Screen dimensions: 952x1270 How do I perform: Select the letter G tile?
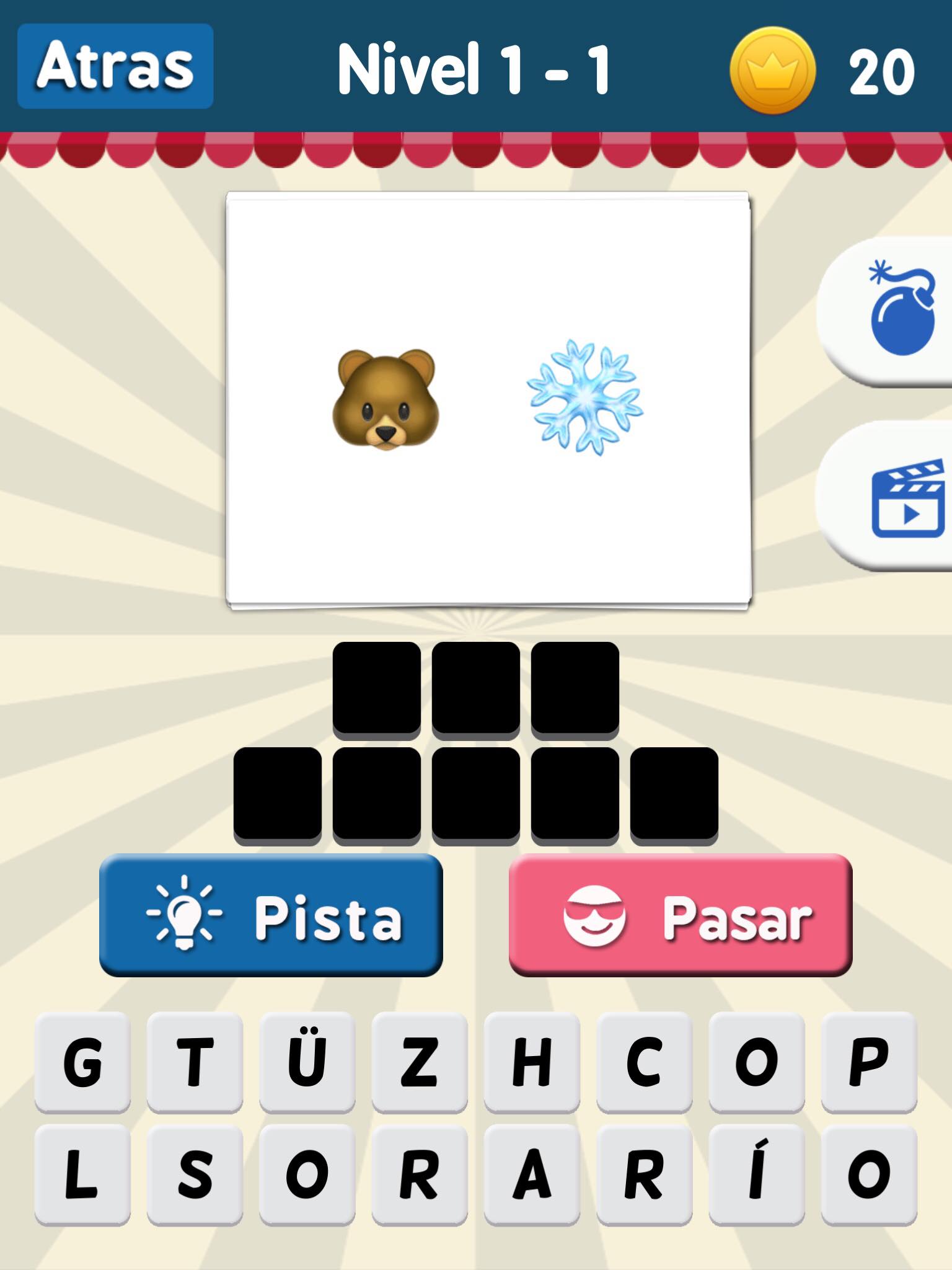tap(82, 1062)
